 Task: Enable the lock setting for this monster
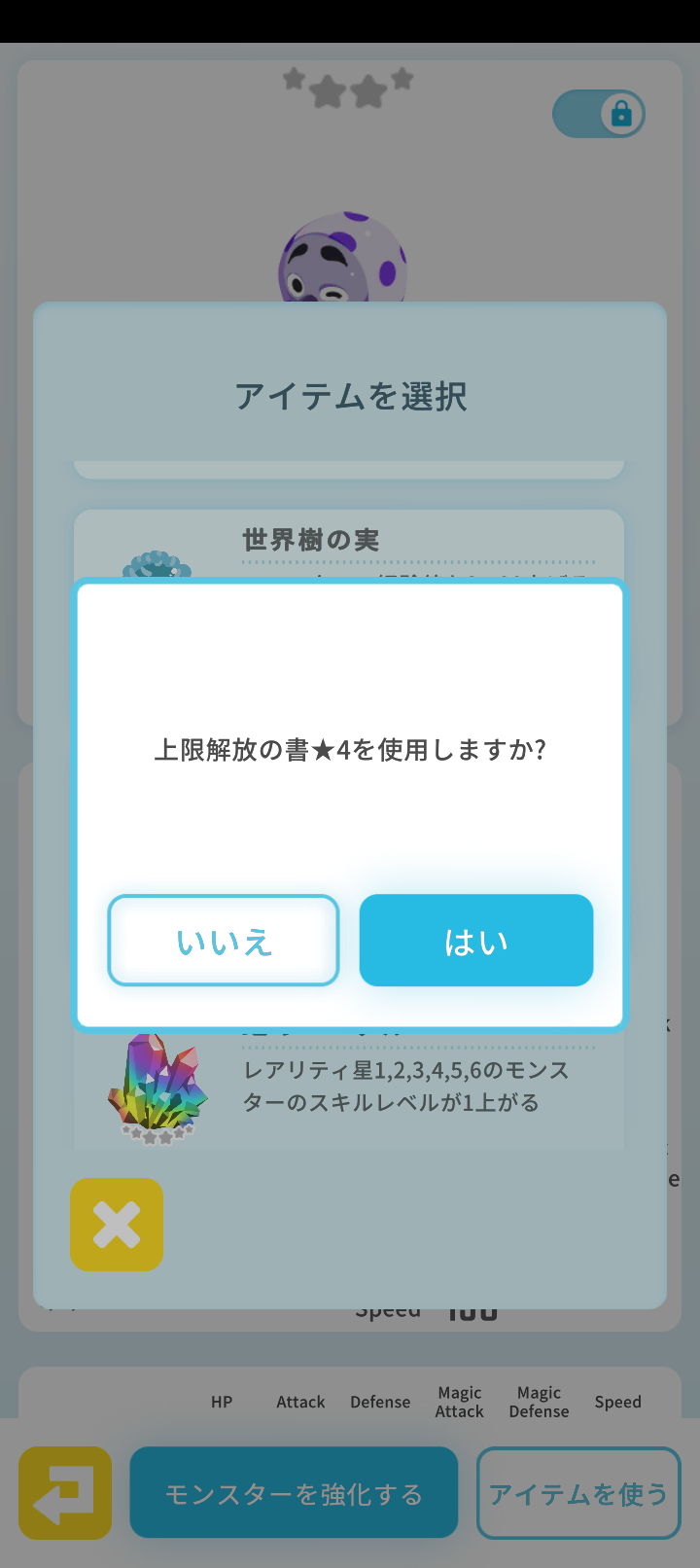(599, 114)
